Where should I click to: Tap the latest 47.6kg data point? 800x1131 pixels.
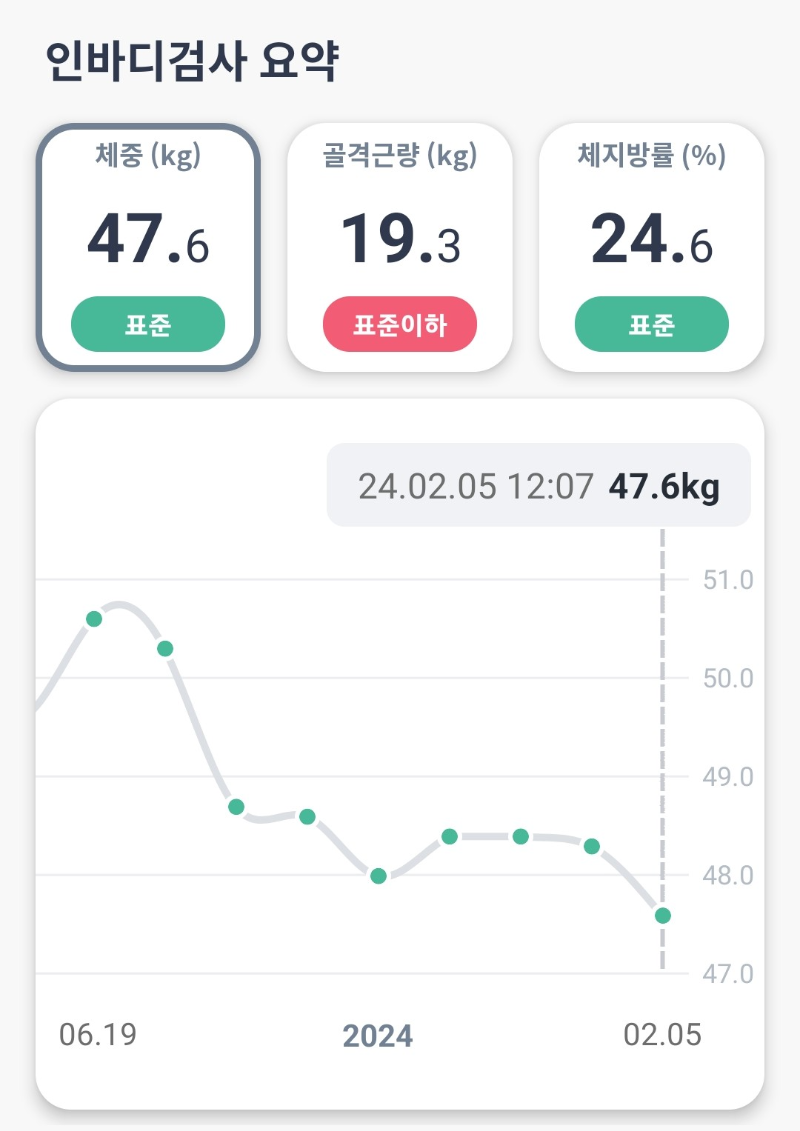[662, 913]
